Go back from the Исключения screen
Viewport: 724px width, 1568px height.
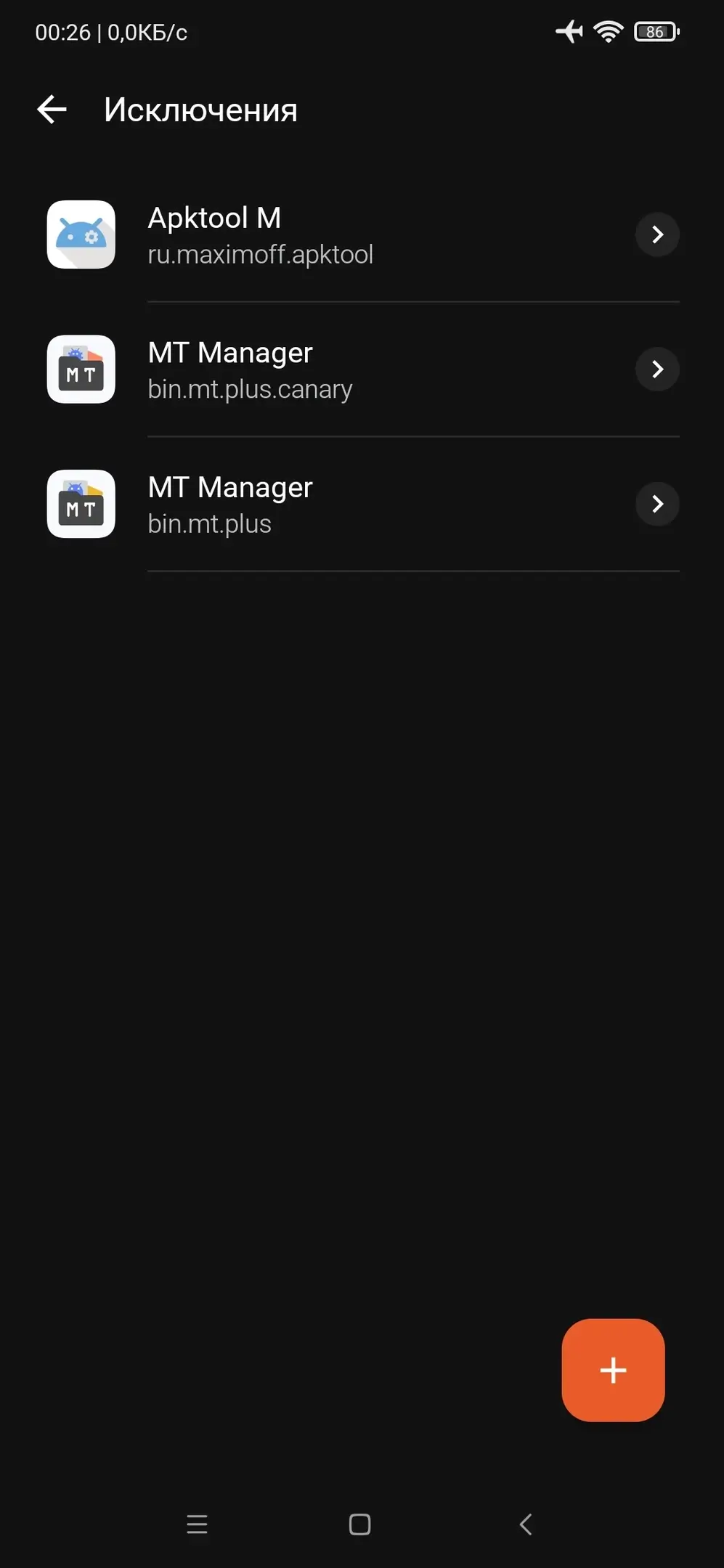pyautogui.click(x=52, y=110)
